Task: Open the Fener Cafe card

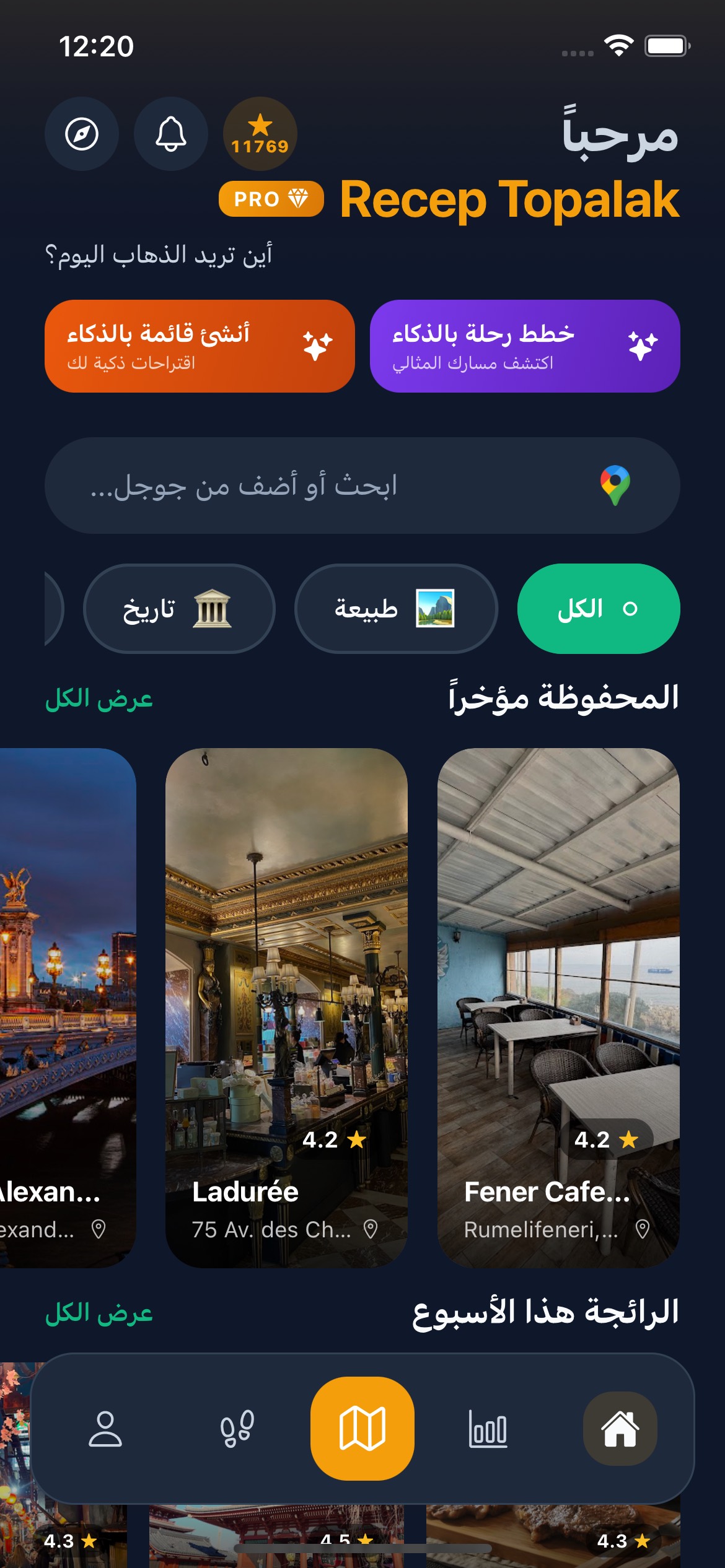Action: coord(558,1007)
